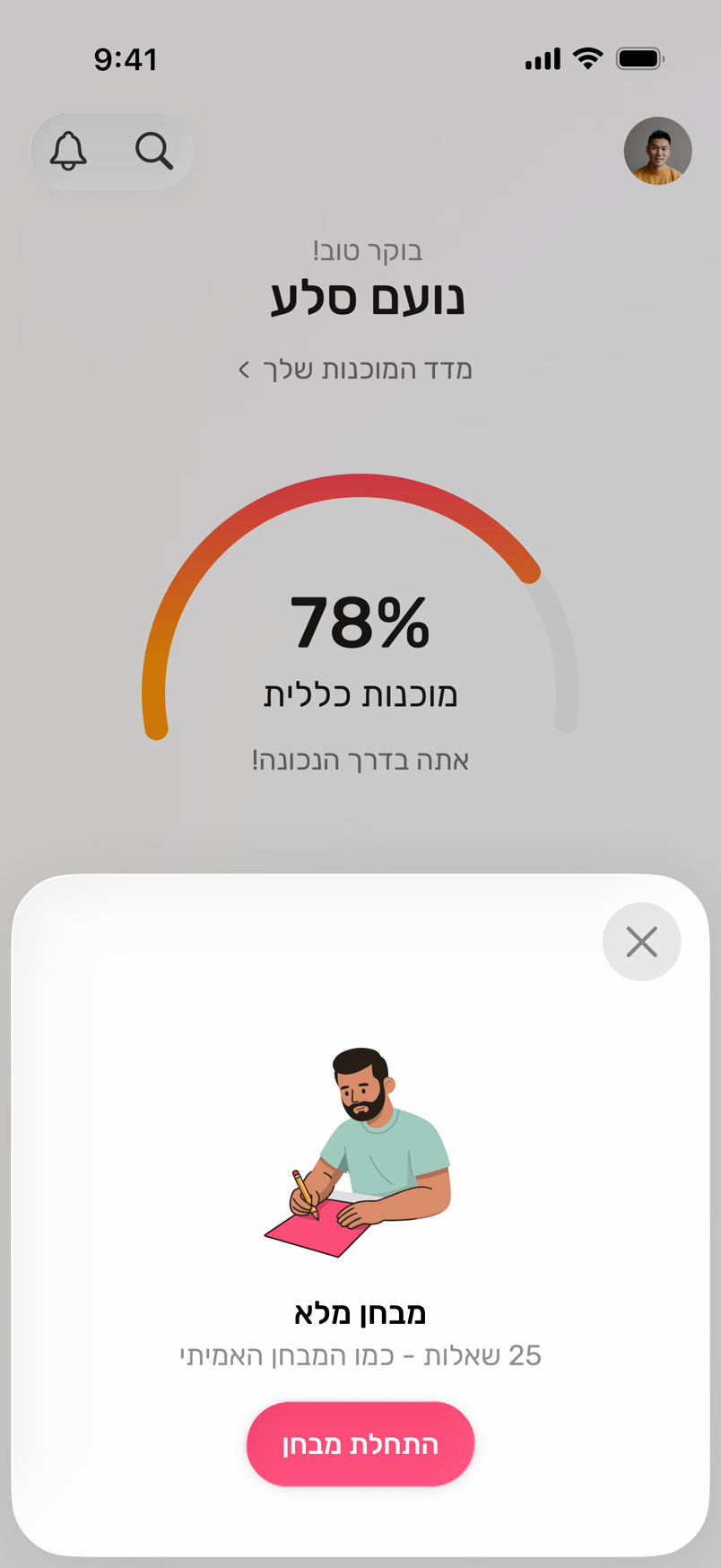Open the profile avatar photo
721x1568 pixels.
pyautogui.click(x=657, y=151)
